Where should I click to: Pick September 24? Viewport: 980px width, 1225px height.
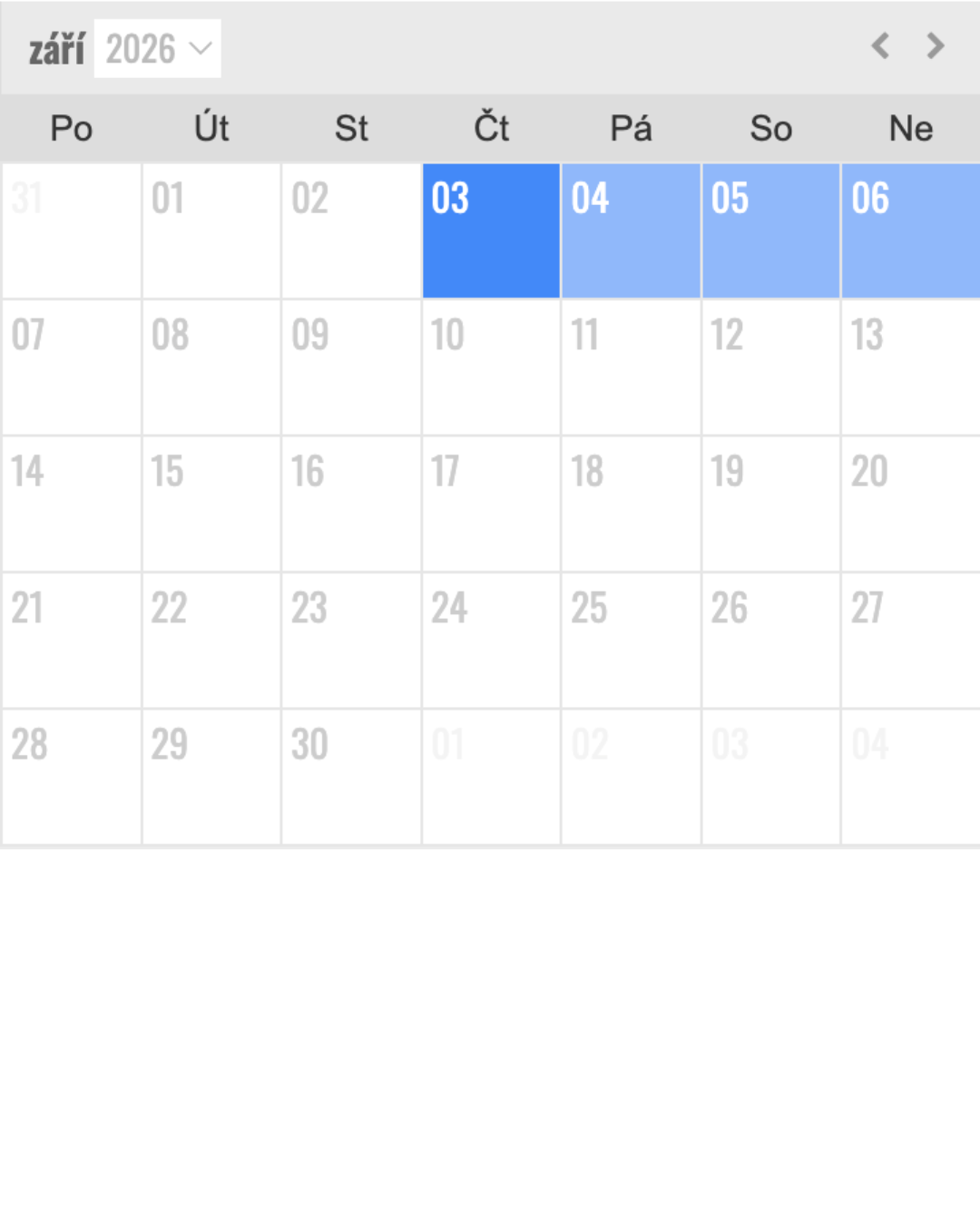[491, 640]
